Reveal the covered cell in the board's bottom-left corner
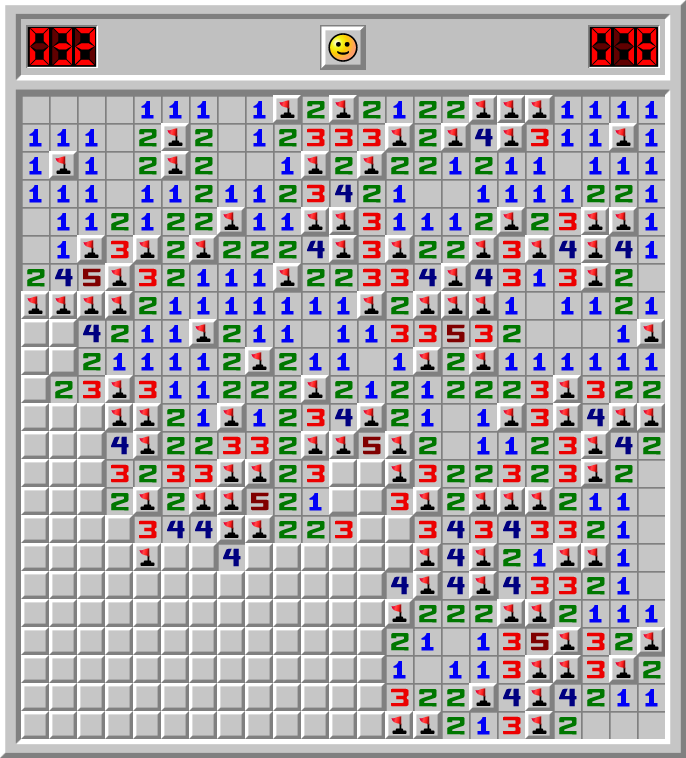 click(35, 725)
